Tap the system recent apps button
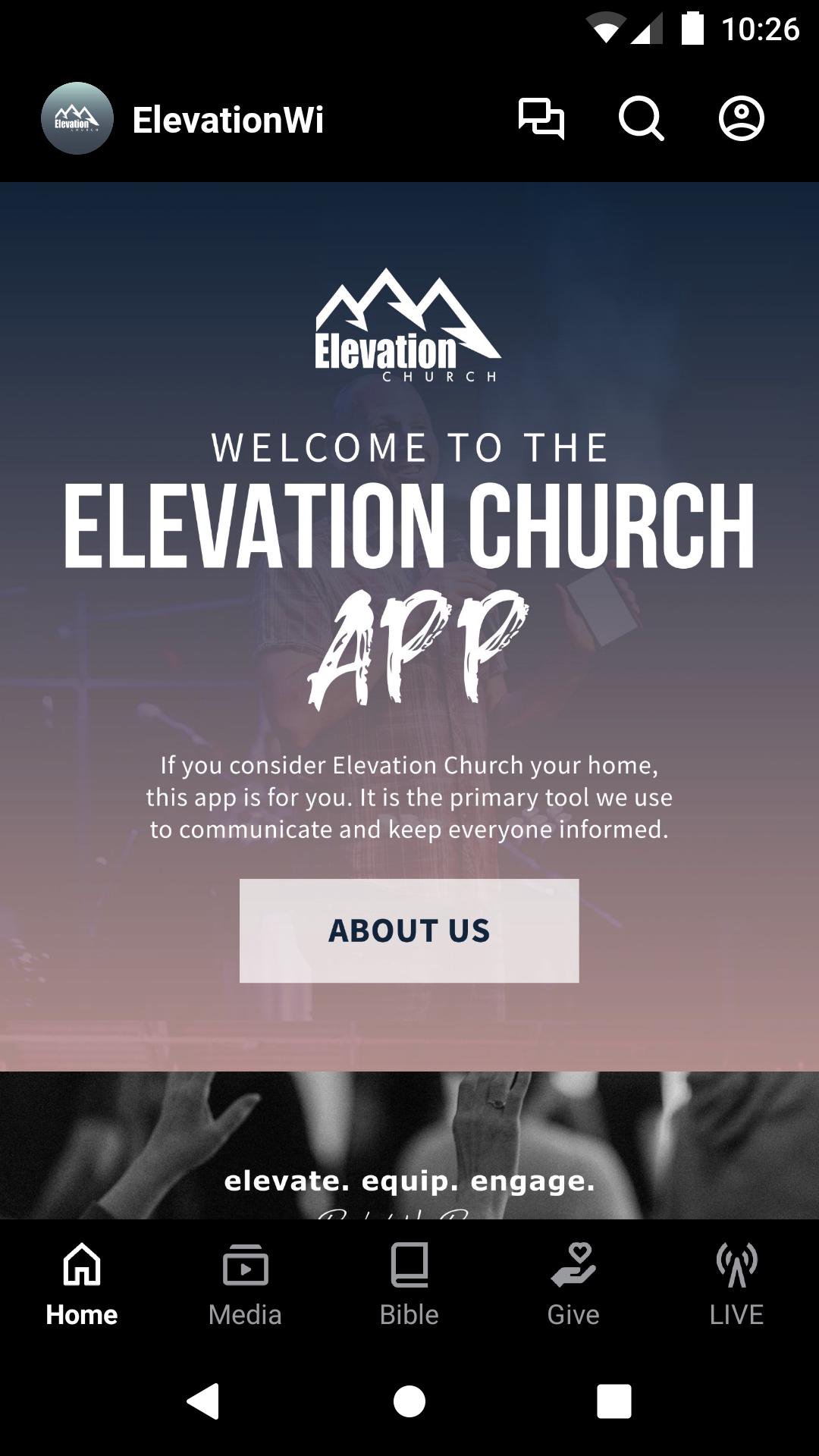The height and width of the screenshot is (1456, 819). pos(613,1401)
